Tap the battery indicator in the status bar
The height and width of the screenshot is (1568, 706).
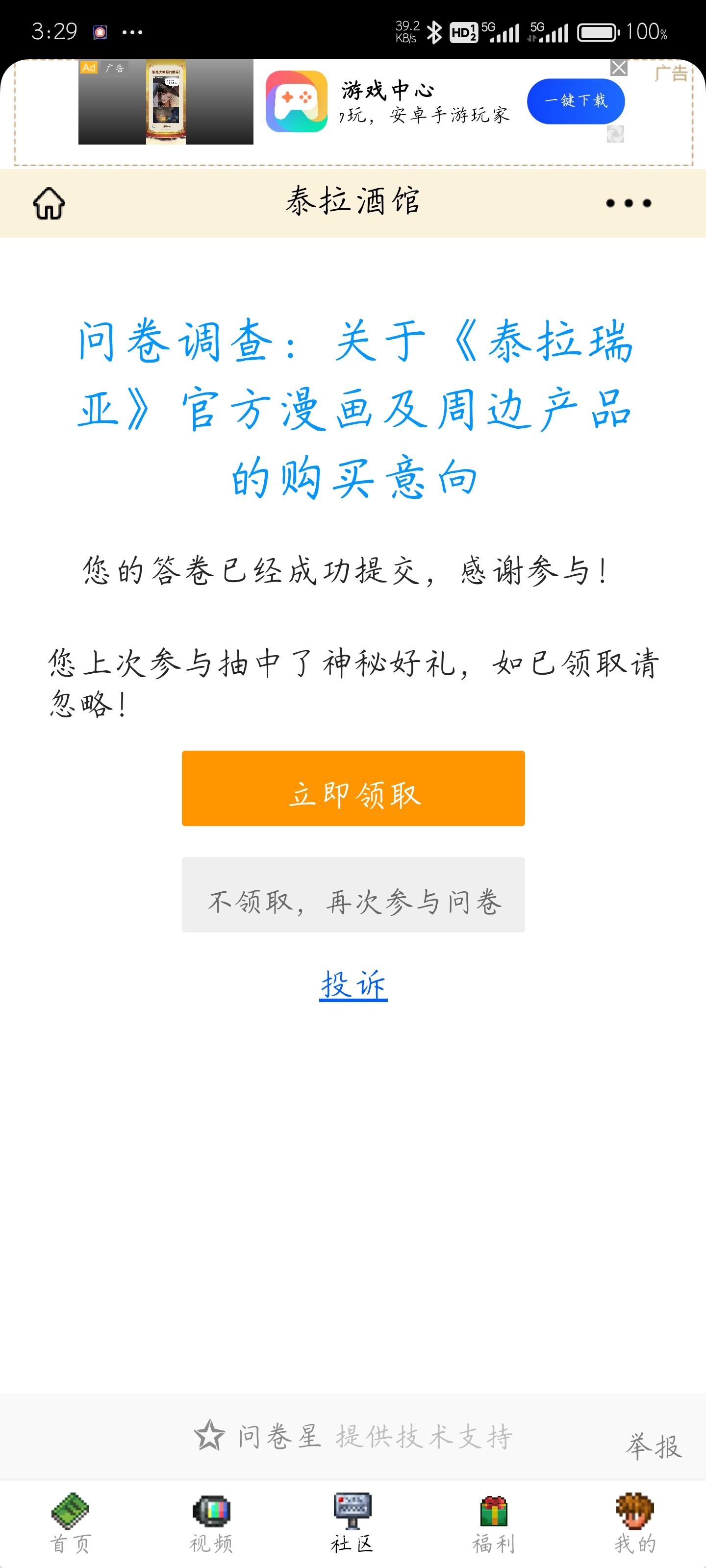coord(598,33)
